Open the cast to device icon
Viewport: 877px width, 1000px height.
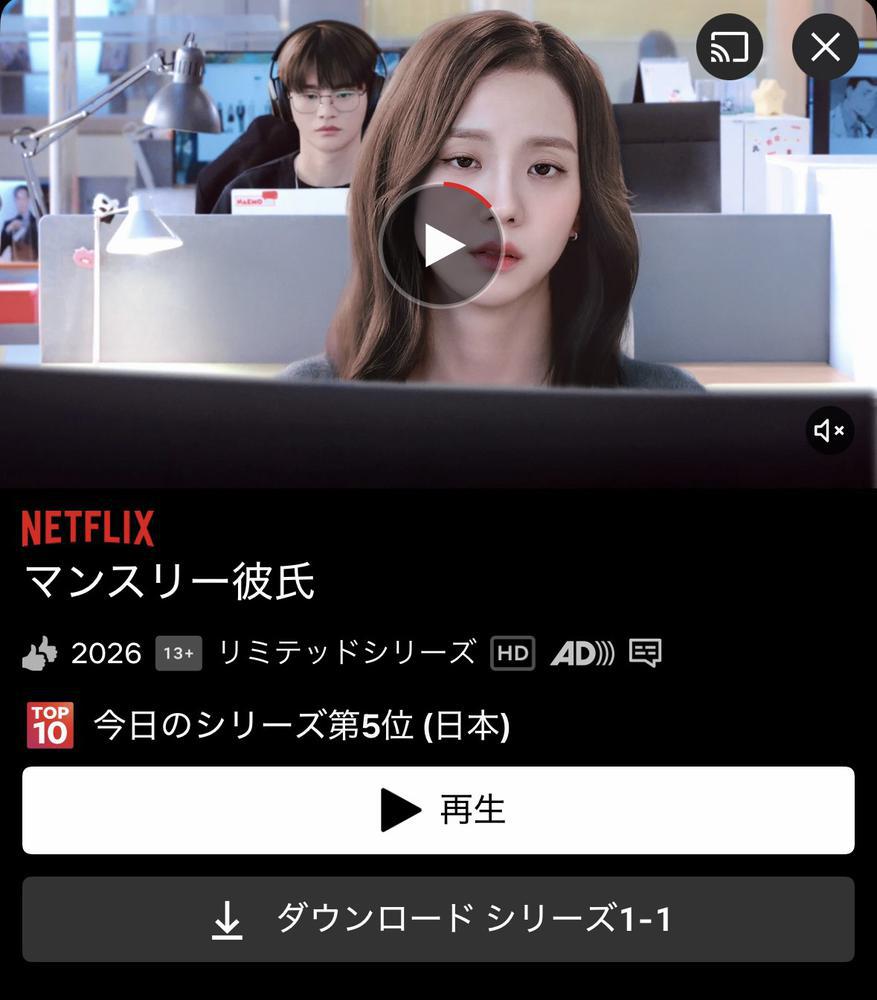(730, 47)
